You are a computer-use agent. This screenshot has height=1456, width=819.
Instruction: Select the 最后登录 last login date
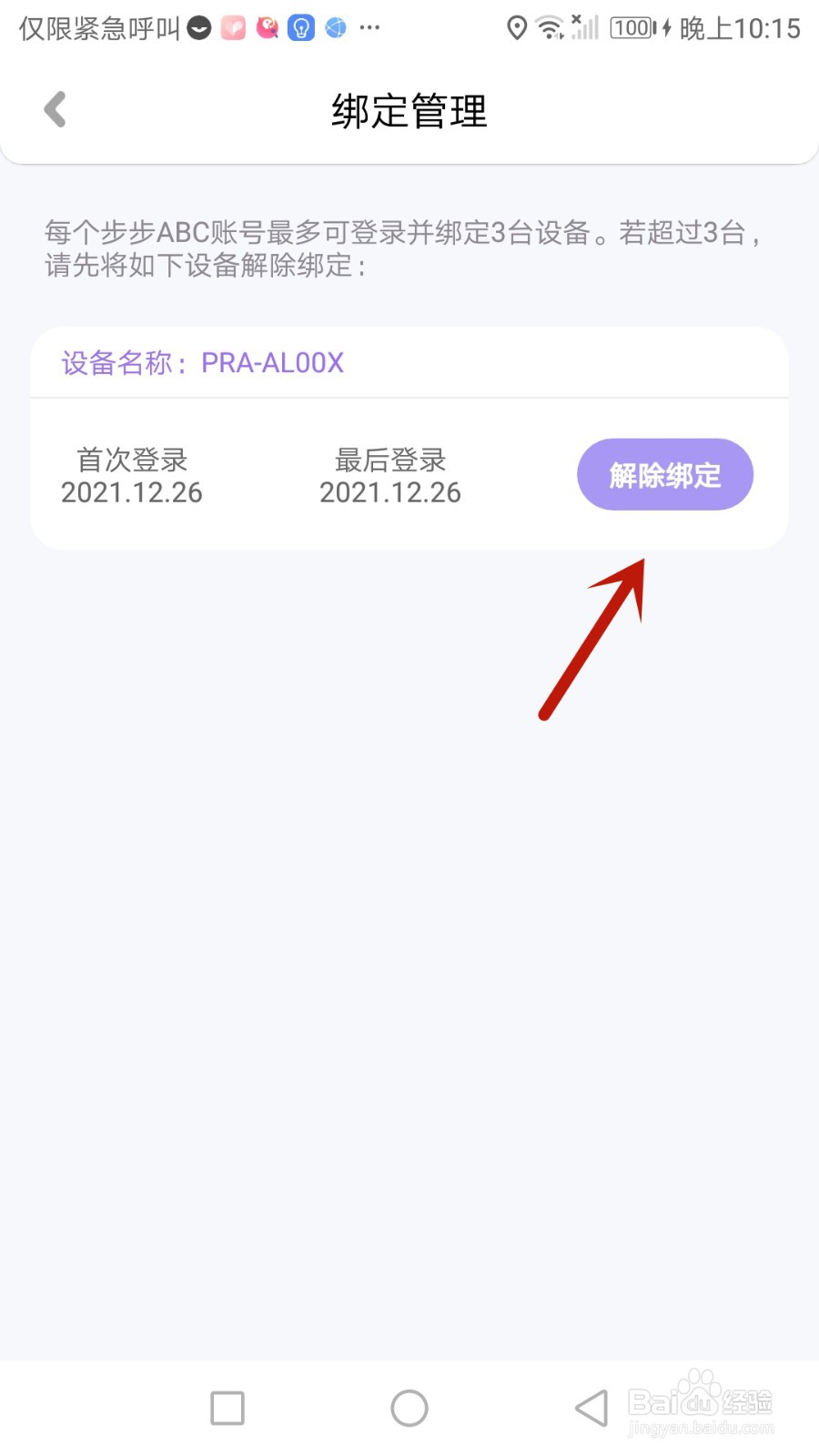point(390,475)
